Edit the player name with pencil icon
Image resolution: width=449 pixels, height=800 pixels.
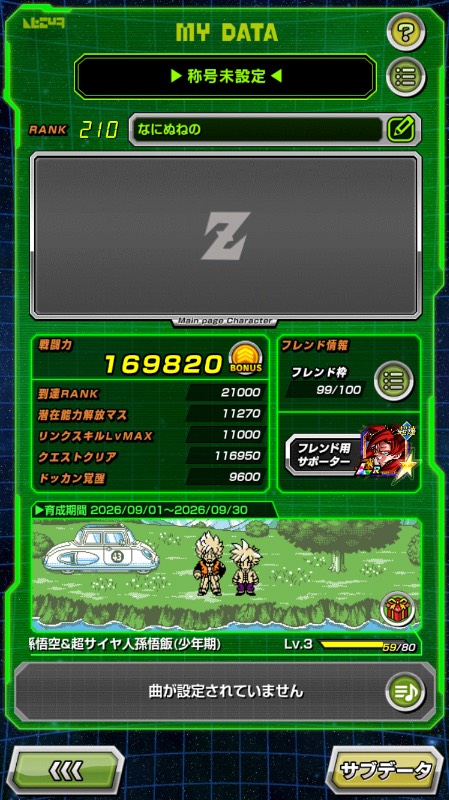(401, 130)
